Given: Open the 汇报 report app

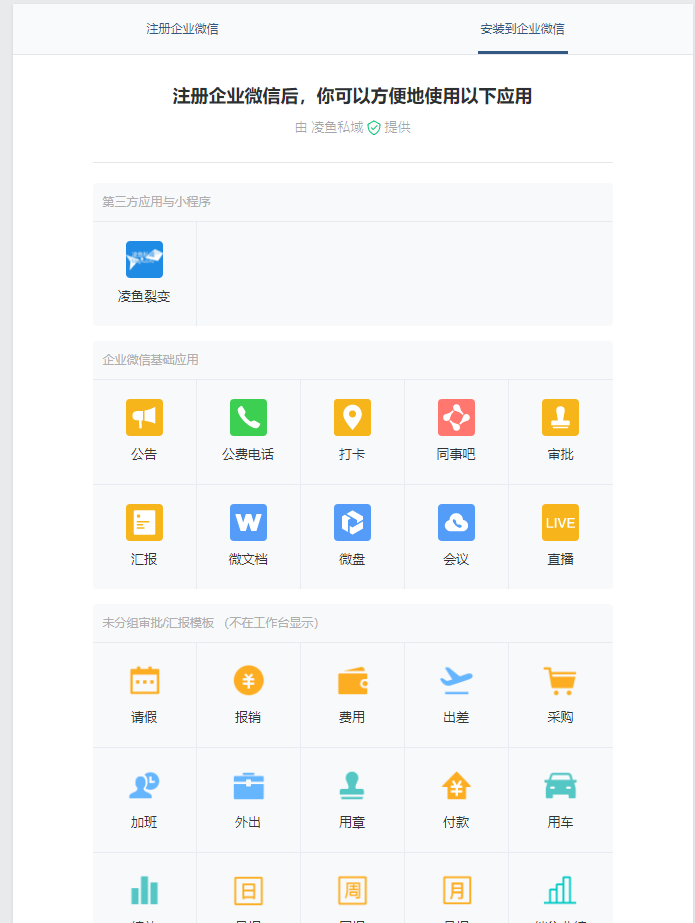Looking at the screenshot, I should 144,534.
